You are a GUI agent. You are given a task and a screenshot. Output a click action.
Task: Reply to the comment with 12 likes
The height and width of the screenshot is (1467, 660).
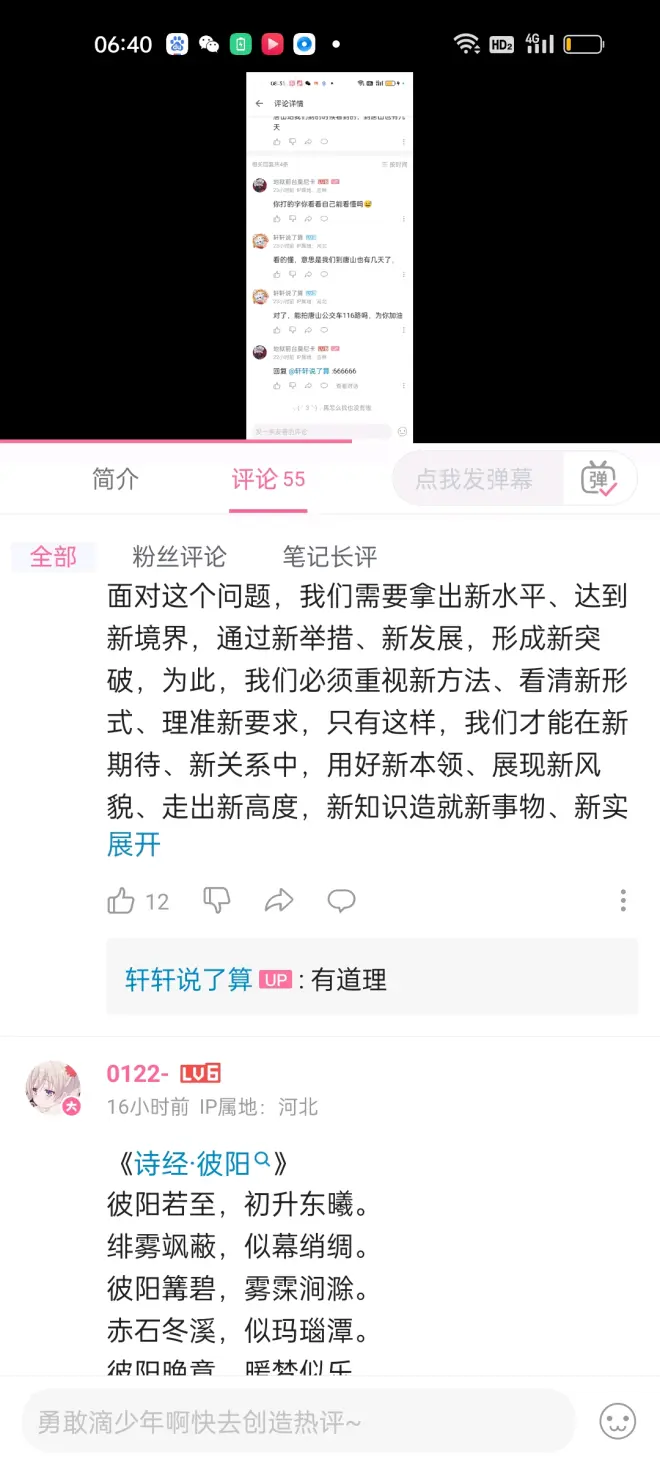coord(341,901)
